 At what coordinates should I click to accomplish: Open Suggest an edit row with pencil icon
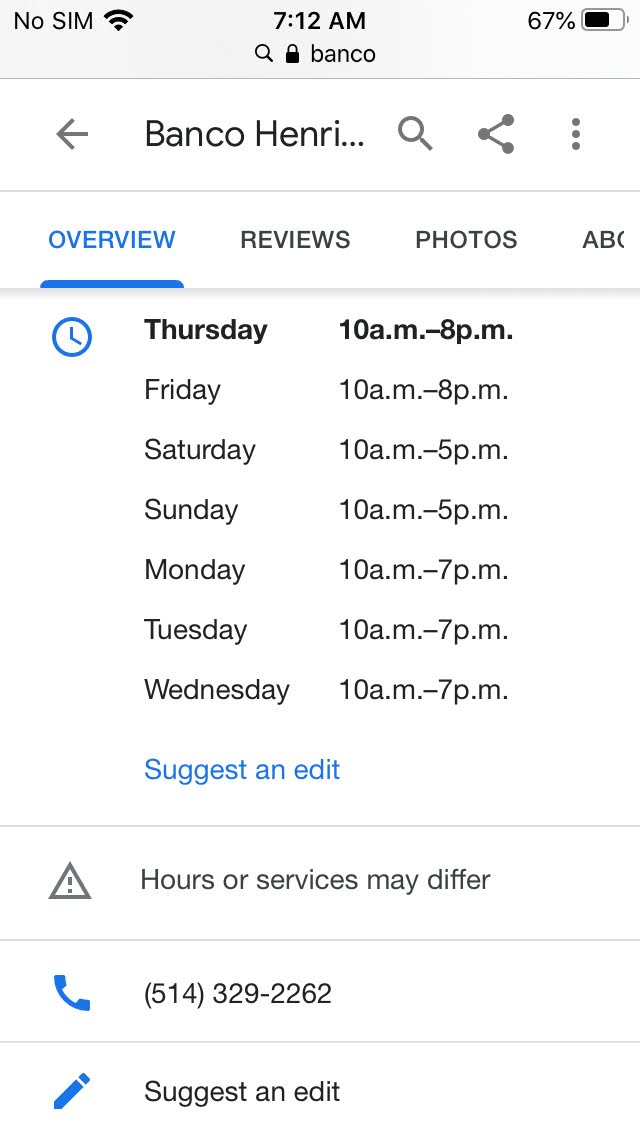242,1092
